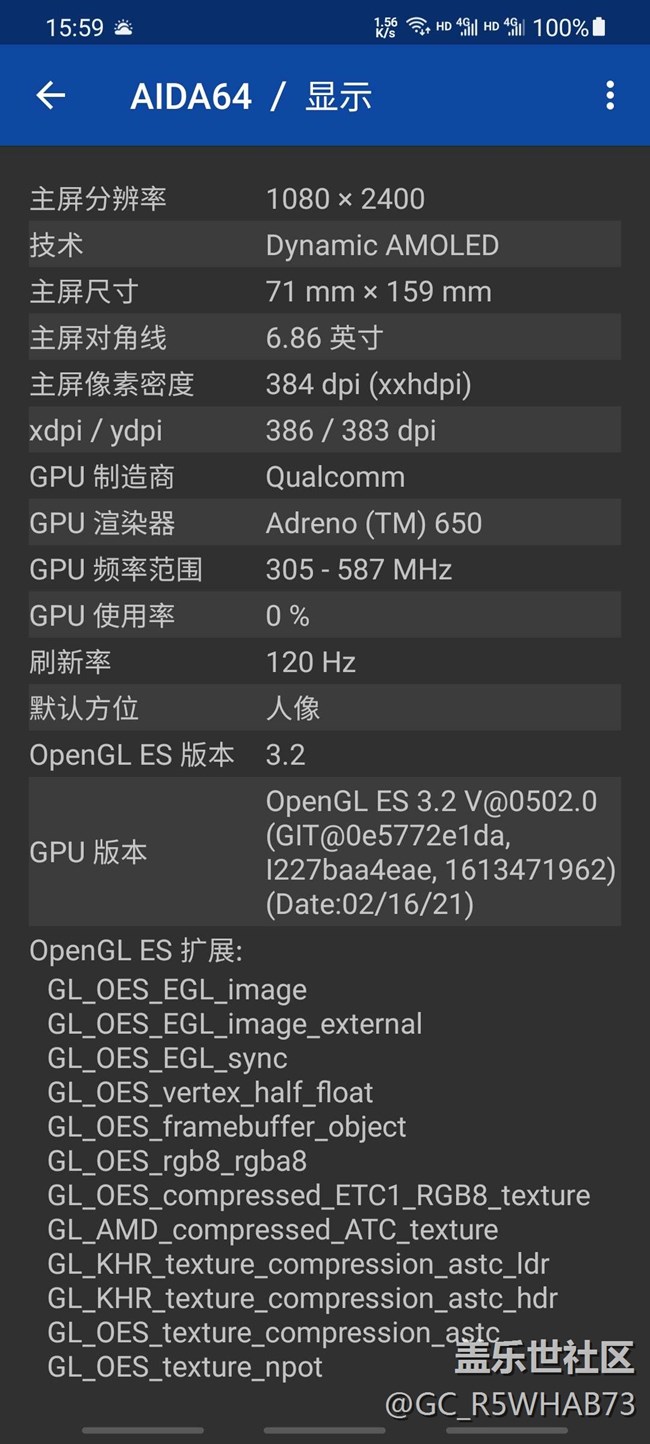
Task: Go back with the arrow icon
Action: (50, 96)
